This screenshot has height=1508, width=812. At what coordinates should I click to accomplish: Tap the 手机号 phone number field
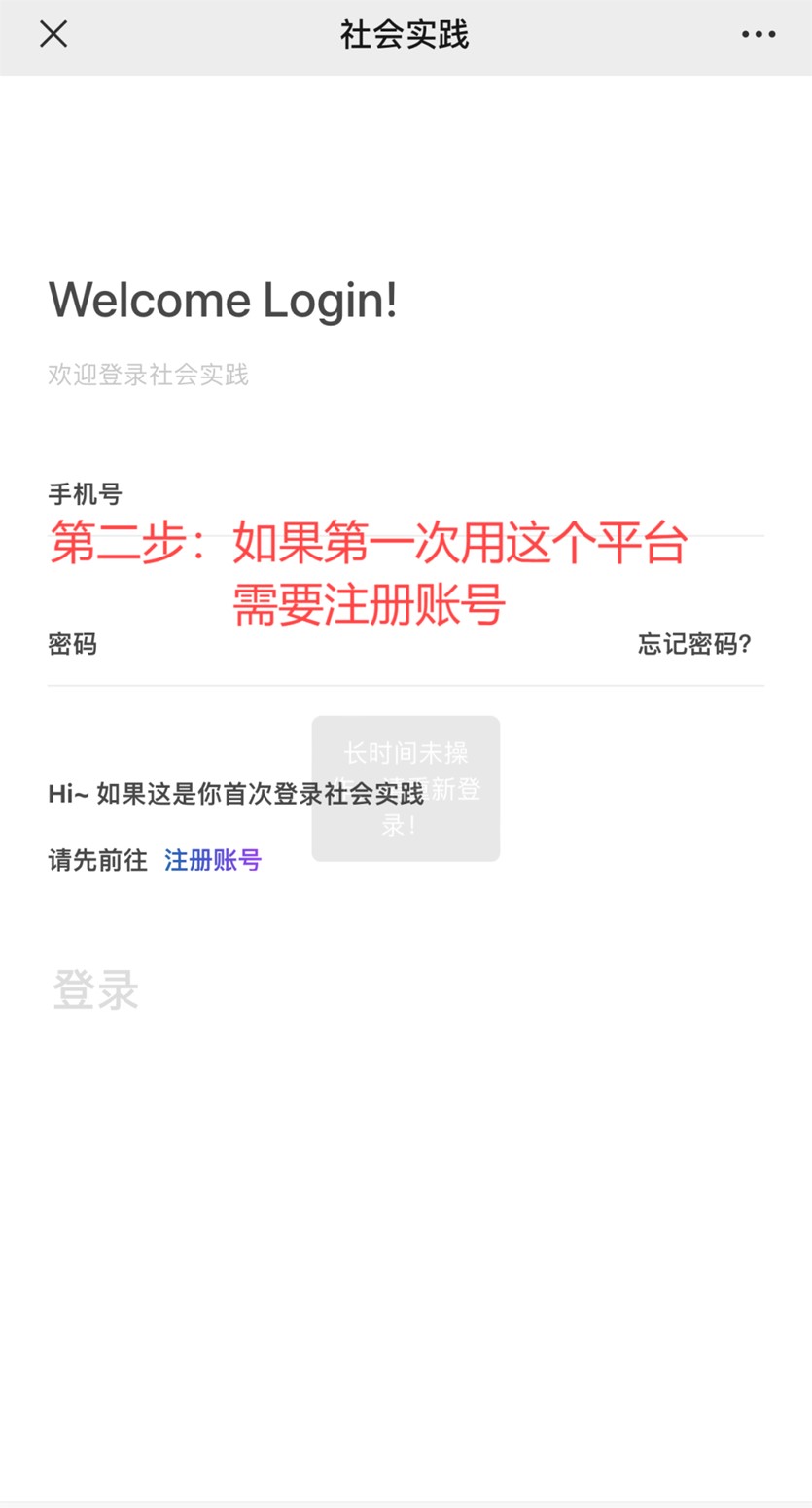[406, 521]
